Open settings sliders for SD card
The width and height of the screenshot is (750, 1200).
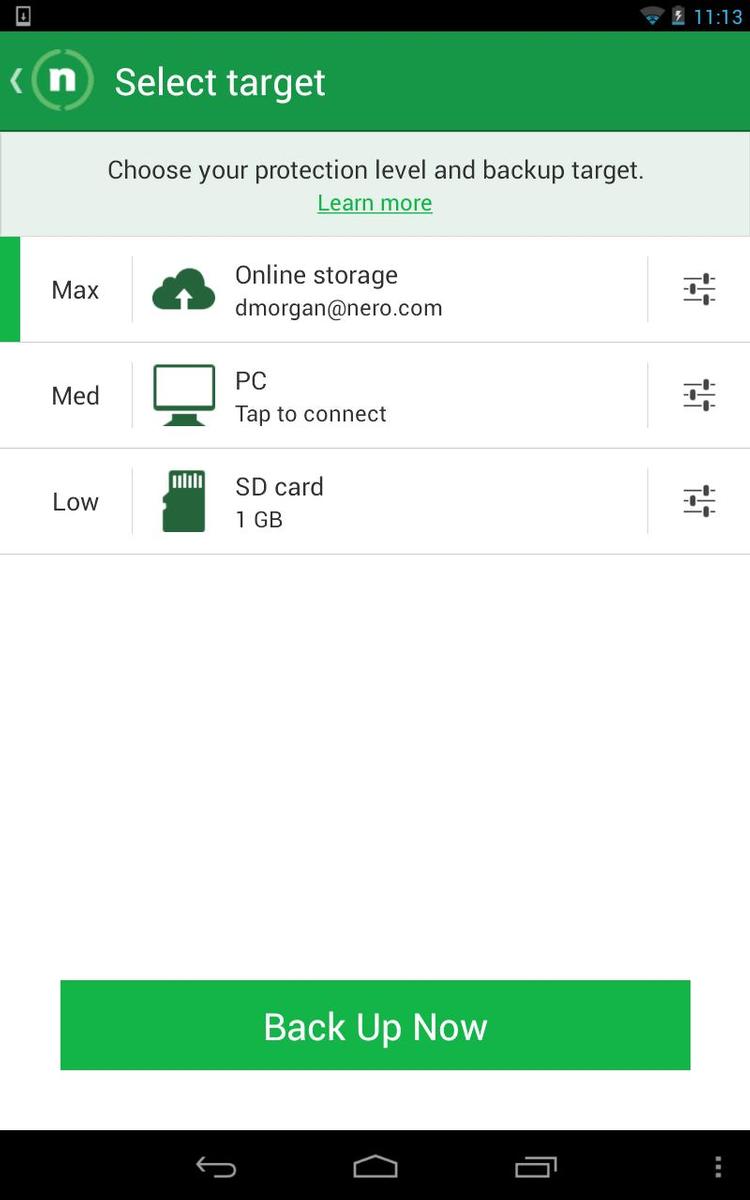(699, 502)
